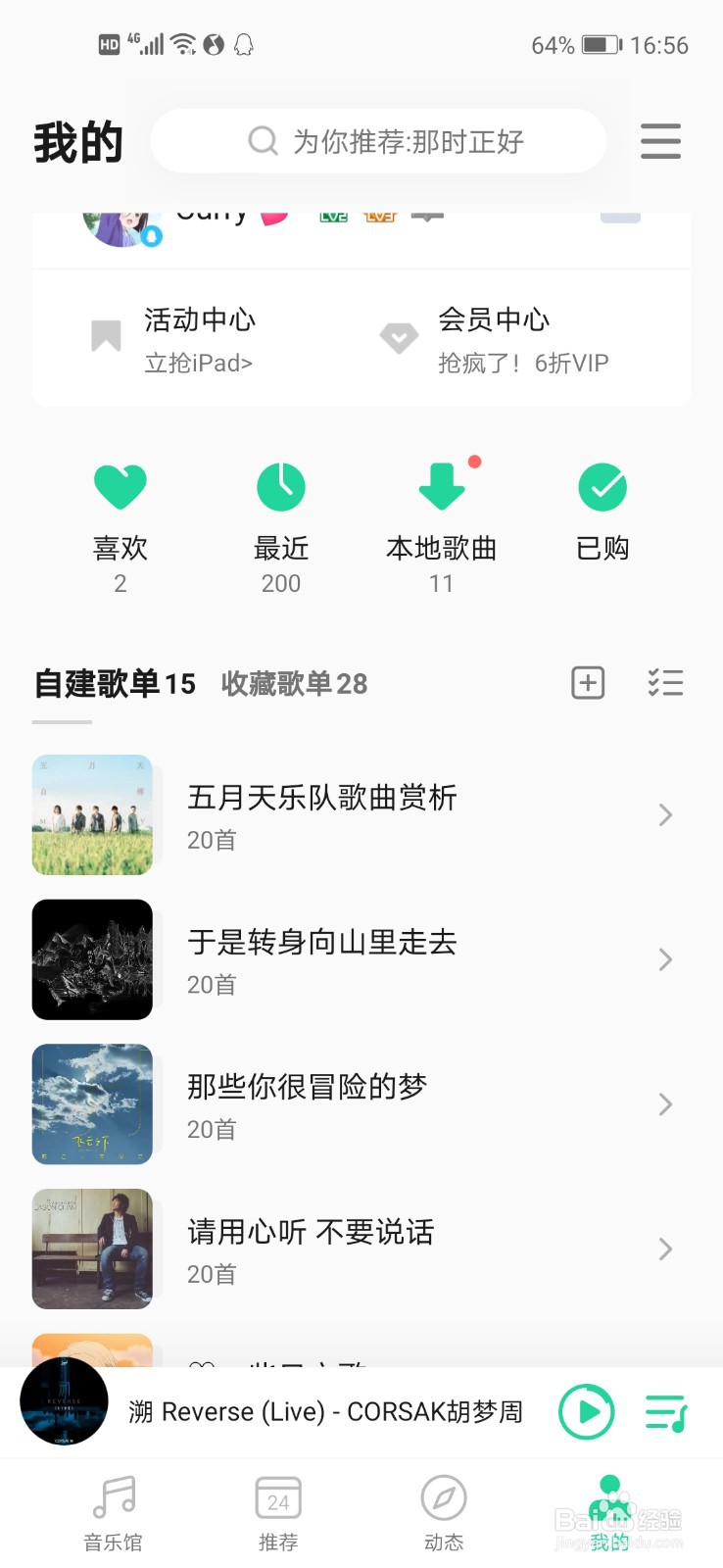Open the current play queue icon
723x1568 pixels.
[x=665, y=1411]
